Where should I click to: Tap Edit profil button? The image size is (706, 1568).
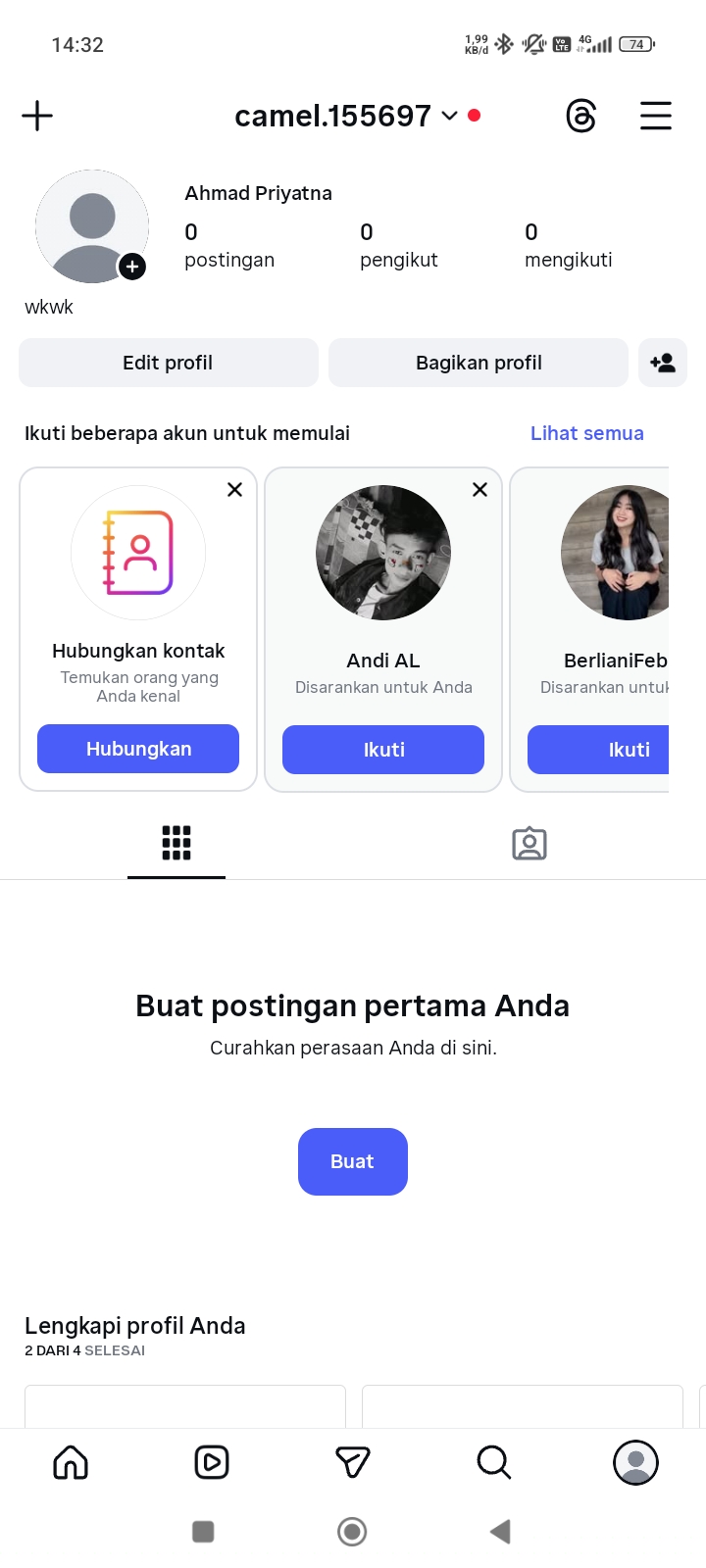pyautogui.click(x=168, y=363)
